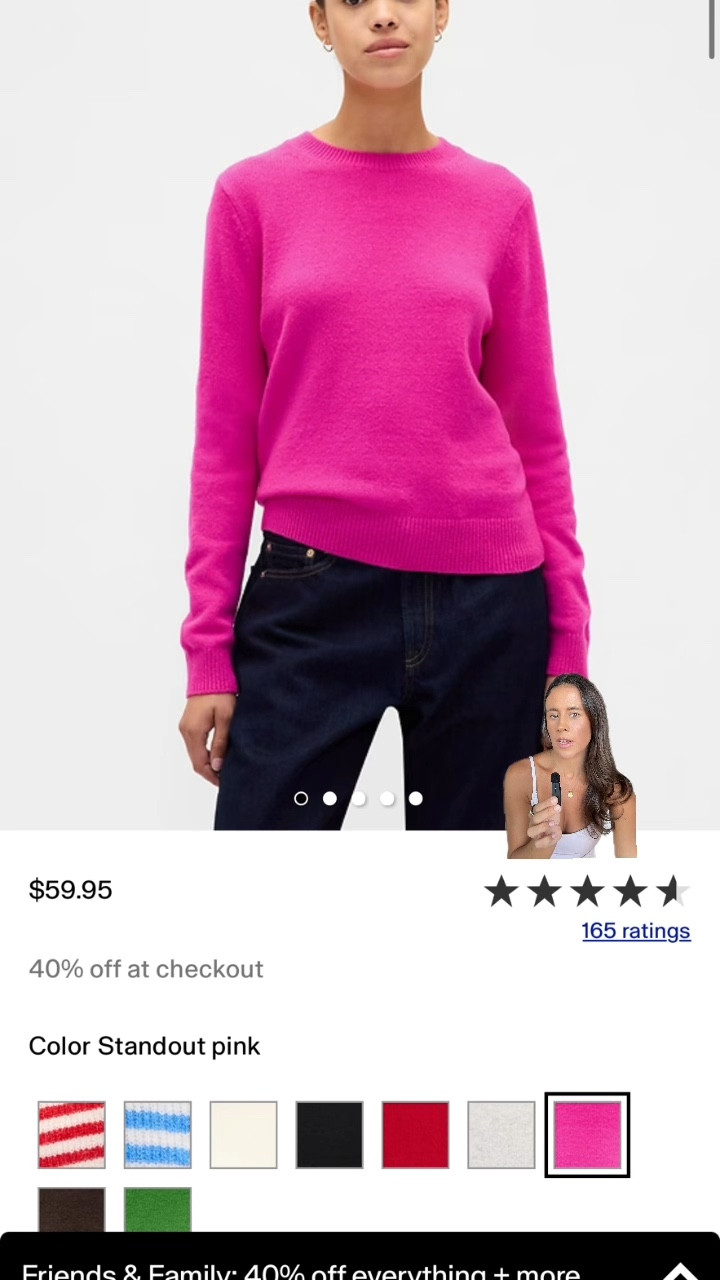The width and height of the screenshot is (720, 1280).
Task: Select the third carousel indicator dot
Action: click(358, 798)
